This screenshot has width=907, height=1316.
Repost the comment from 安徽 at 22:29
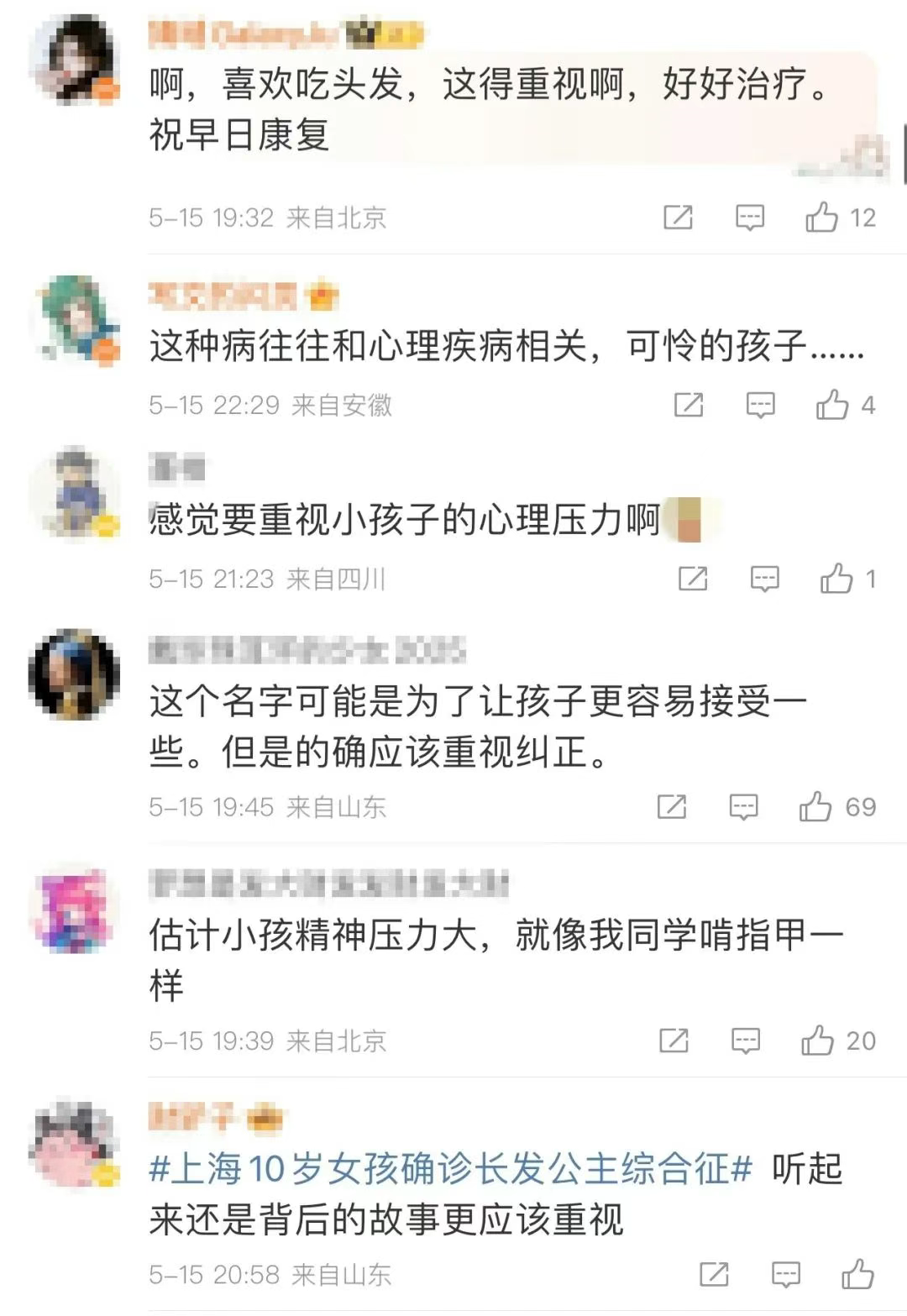[689, 405]
